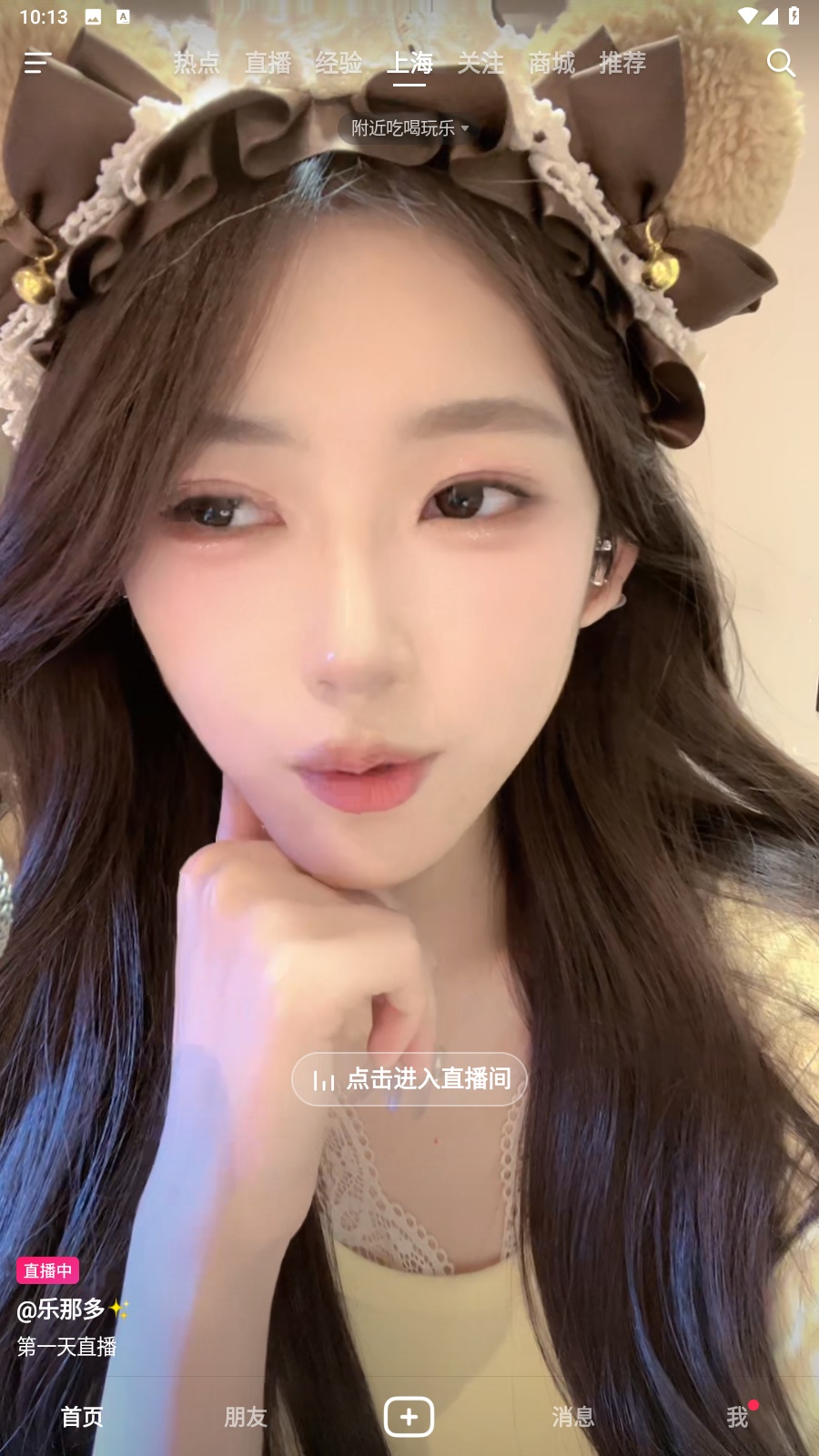
Task: Open the 商城 tab
Action: click(551, 63)
